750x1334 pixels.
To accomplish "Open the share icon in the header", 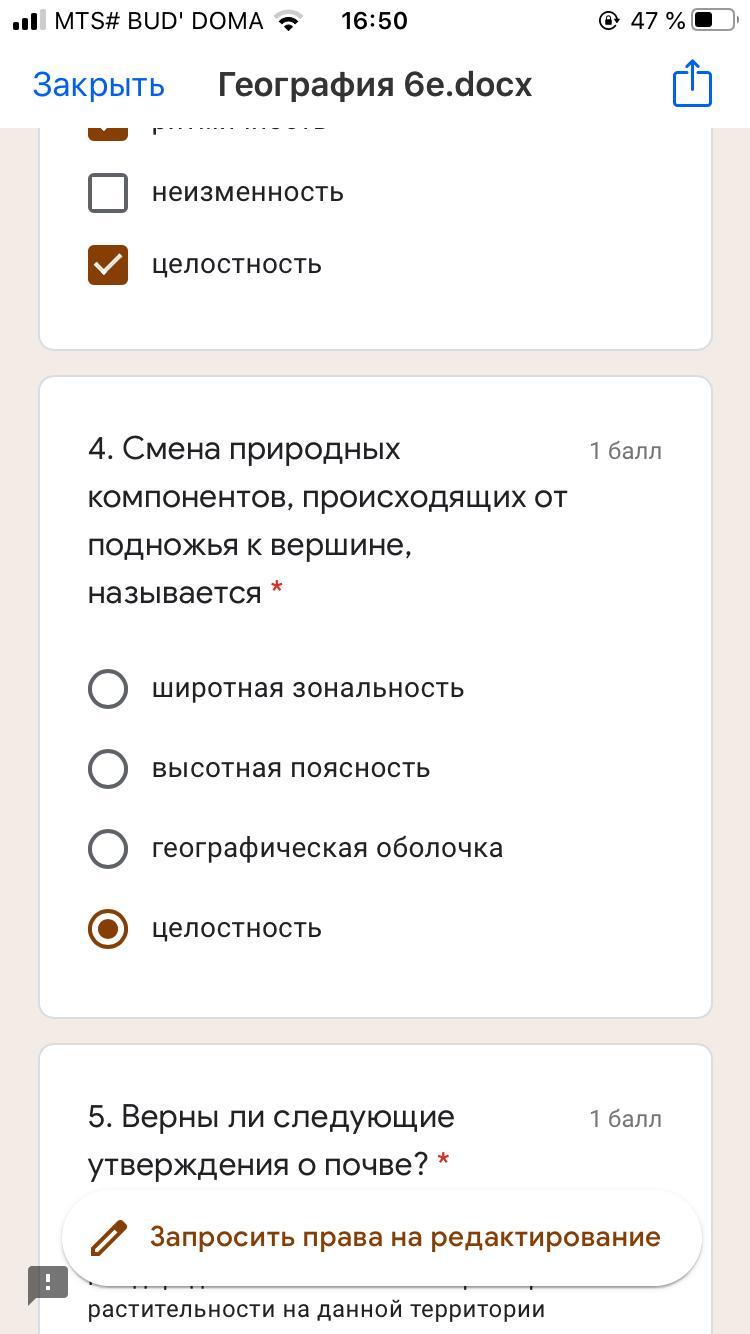I will (x=692, y=82).
